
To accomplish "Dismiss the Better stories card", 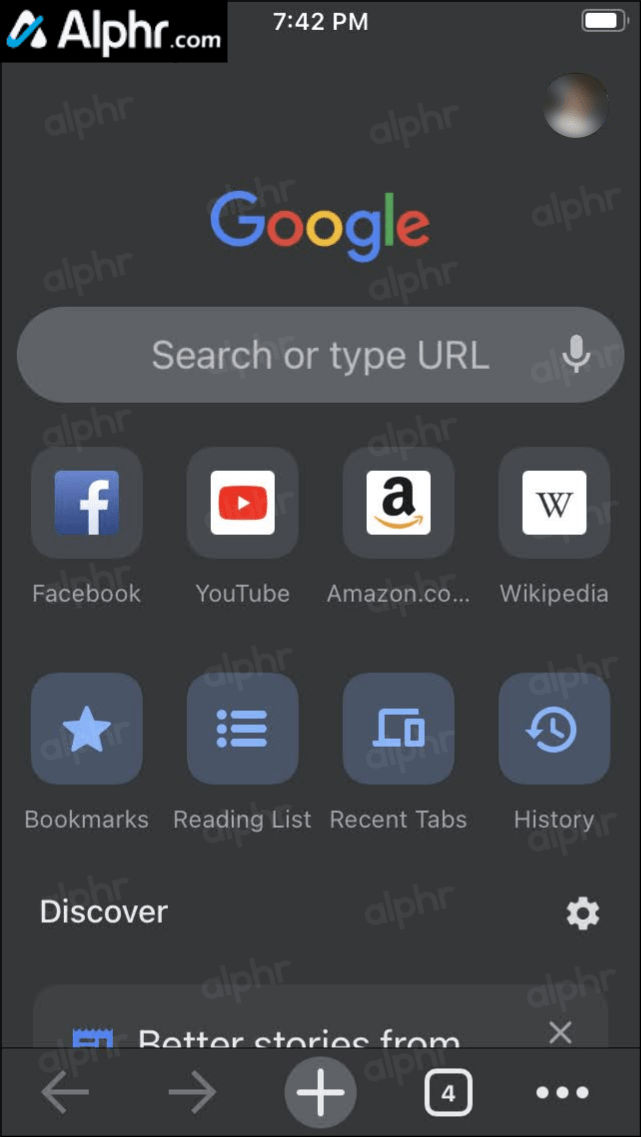I will tap(561, 1032).
